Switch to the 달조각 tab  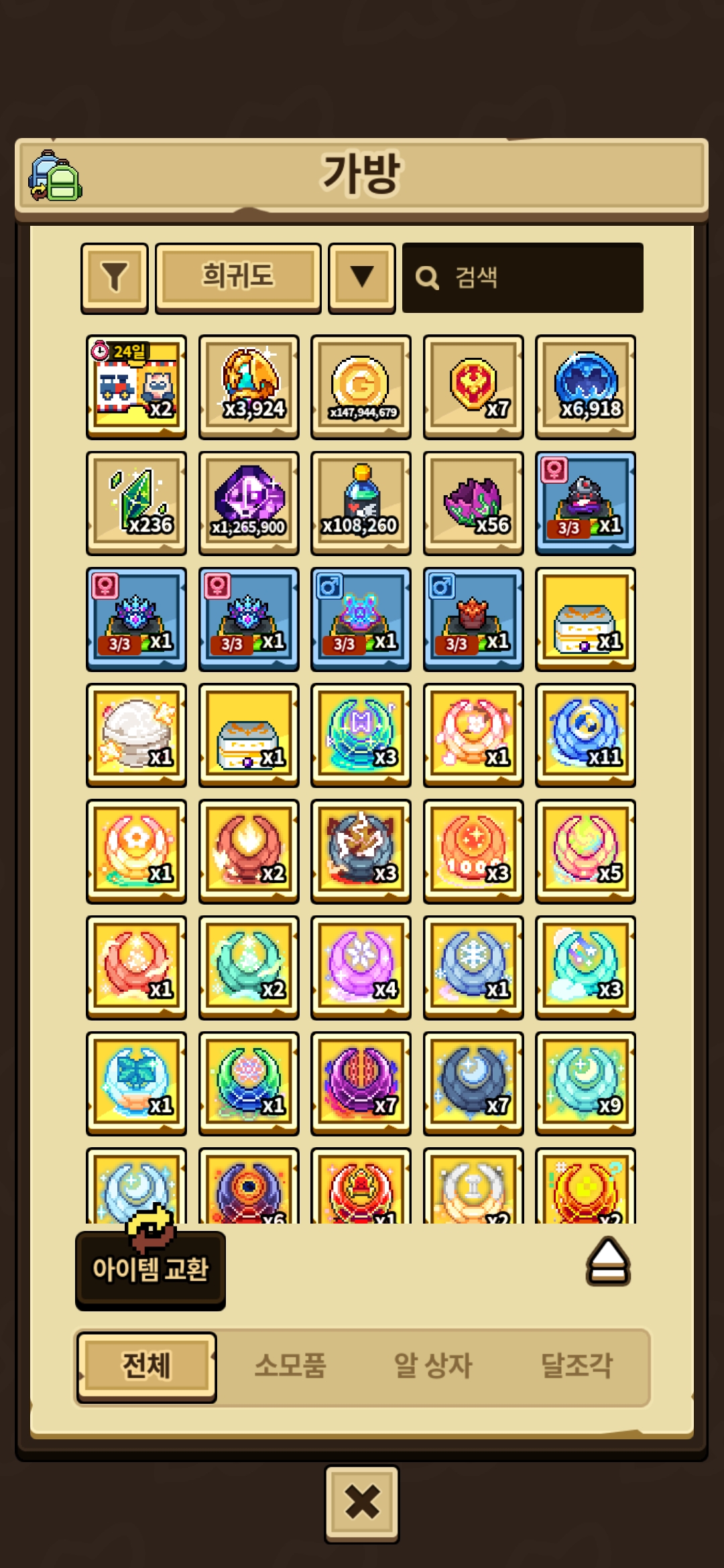(577, 1366)
